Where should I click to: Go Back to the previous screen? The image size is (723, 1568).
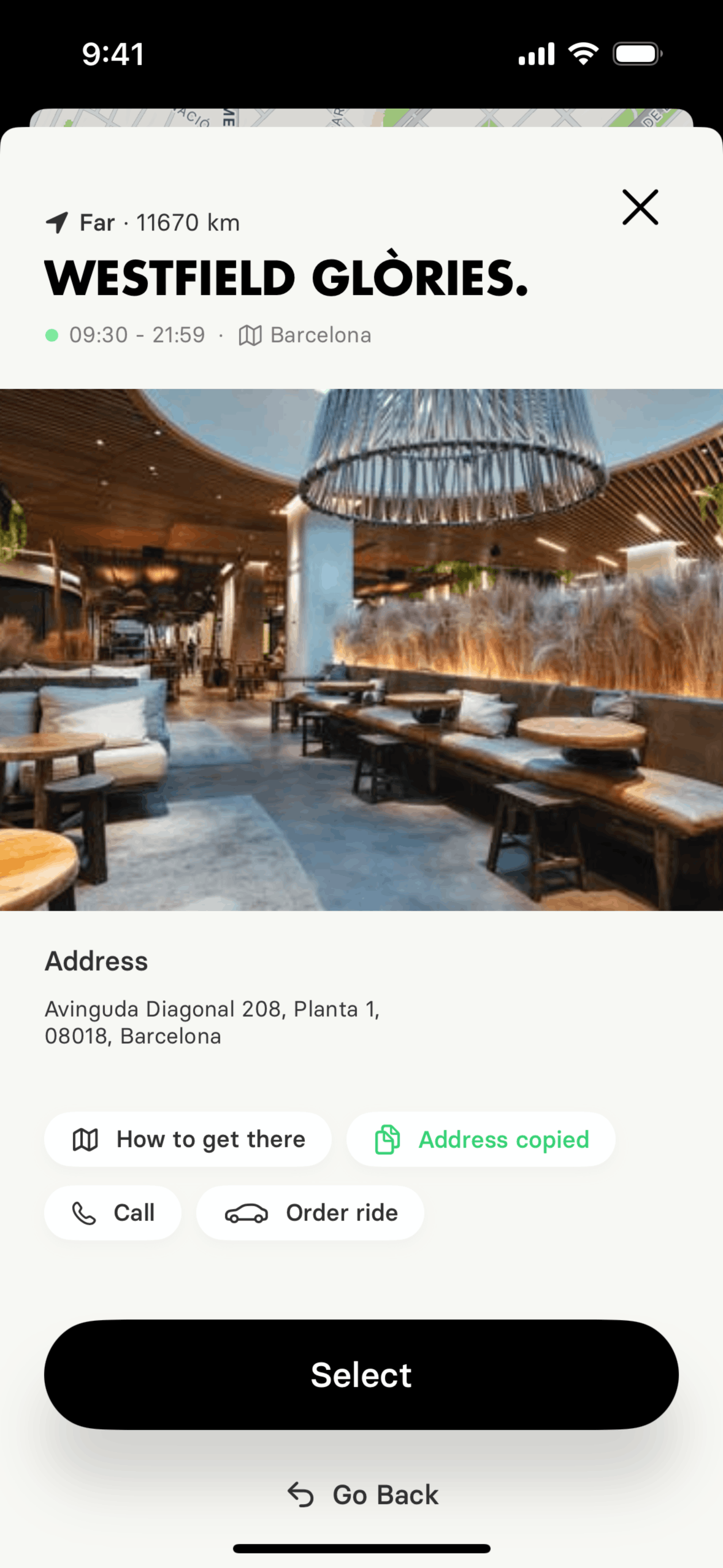click(x=363, y=1494)
